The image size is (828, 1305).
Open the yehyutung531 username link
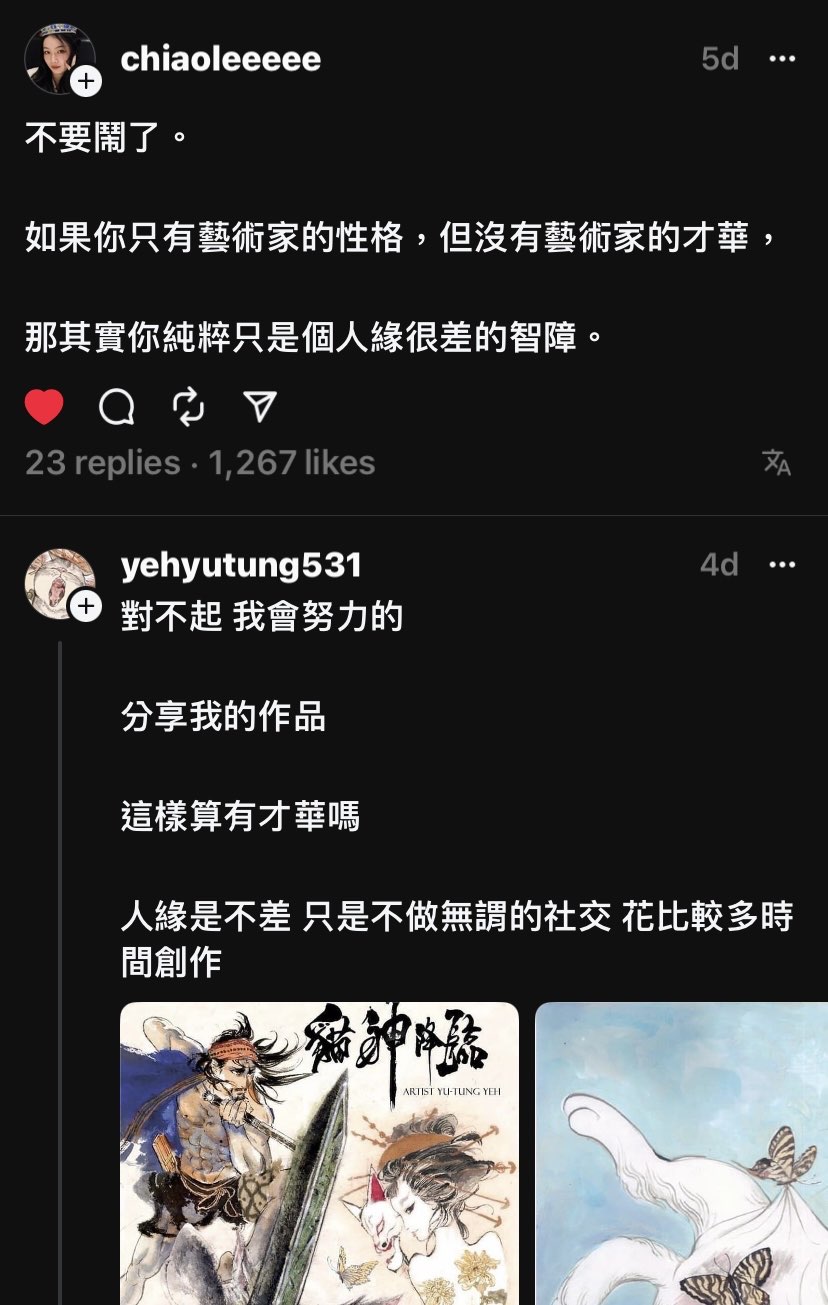[240, 565]
